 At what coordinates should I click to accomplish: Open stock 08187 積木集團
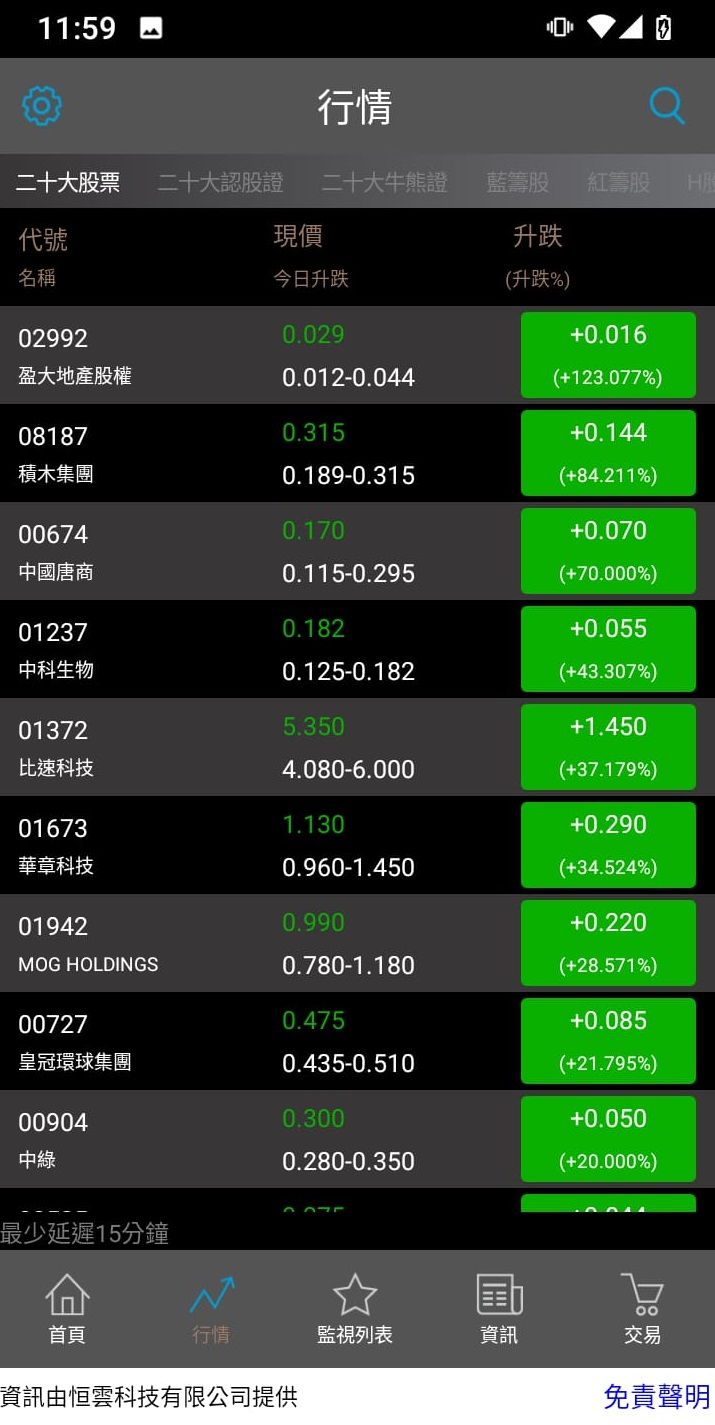pos(357,453)
